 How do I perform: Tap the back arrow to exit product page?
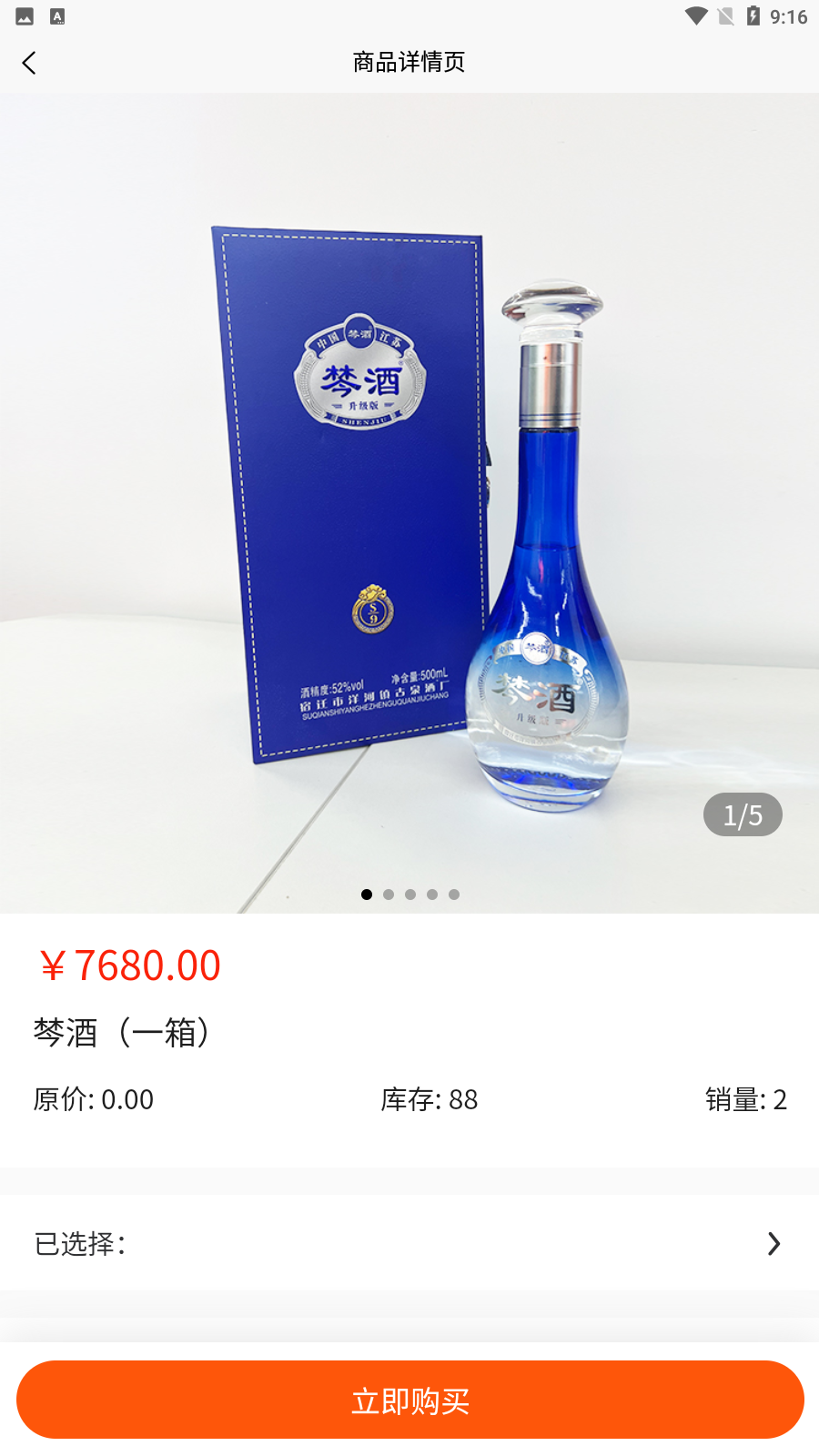tap(29, 62)
